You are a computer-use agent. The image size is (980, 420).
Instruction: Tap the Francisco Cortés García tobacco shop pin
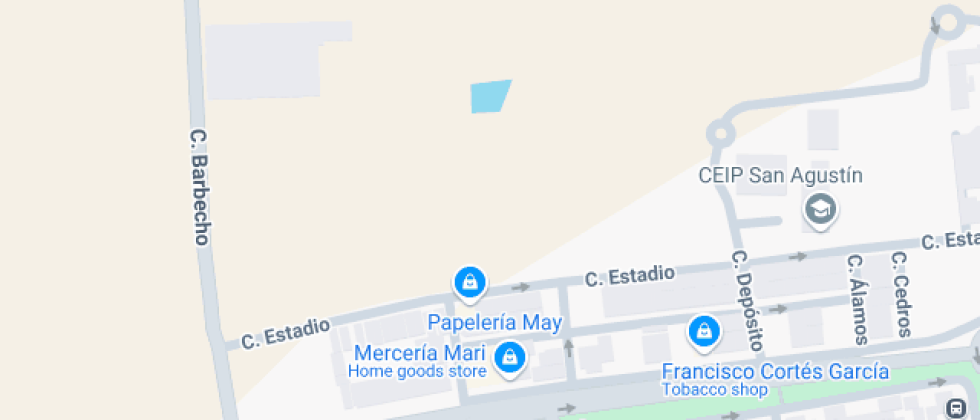coord(704,330)
